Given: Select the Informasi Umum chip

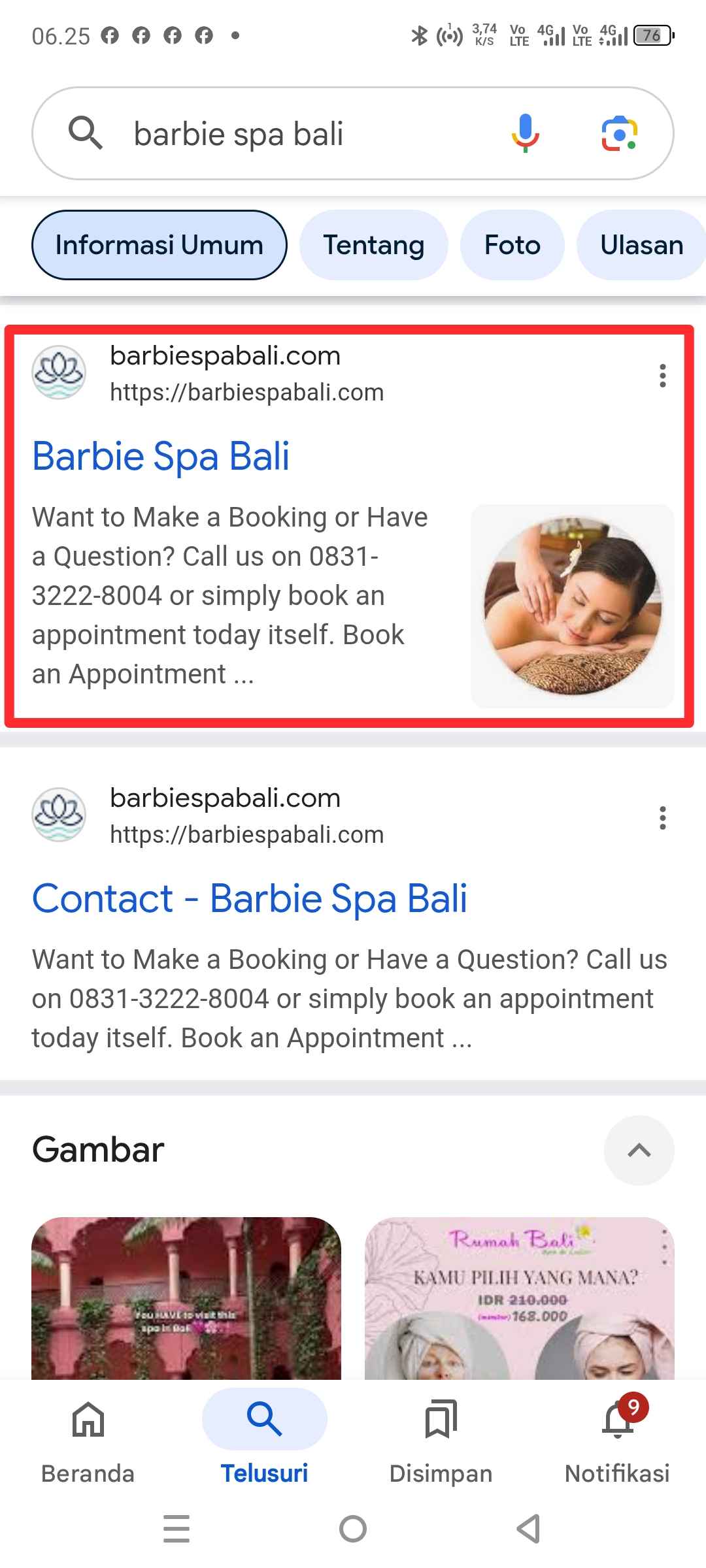Looking at the screenshot, I should [x=159, y=245].
